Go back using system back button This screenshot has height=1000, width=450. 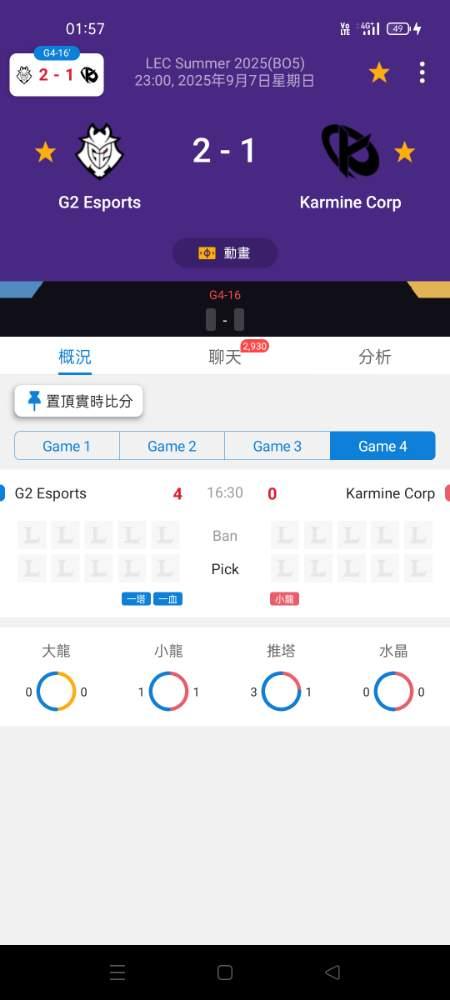332,972
